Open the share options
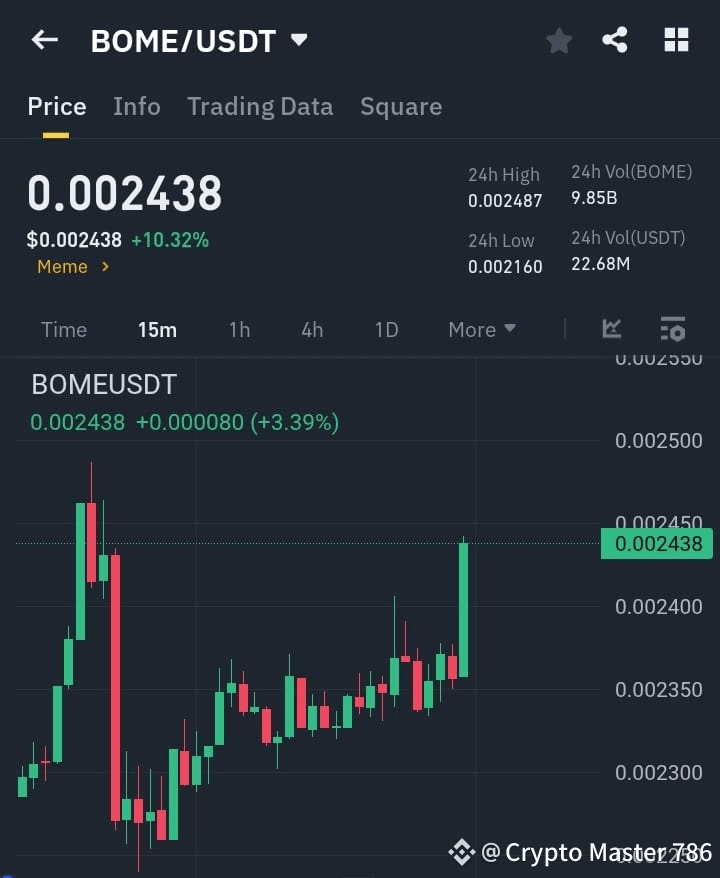This screenshot has width=720, height=878. click(615, 40)
